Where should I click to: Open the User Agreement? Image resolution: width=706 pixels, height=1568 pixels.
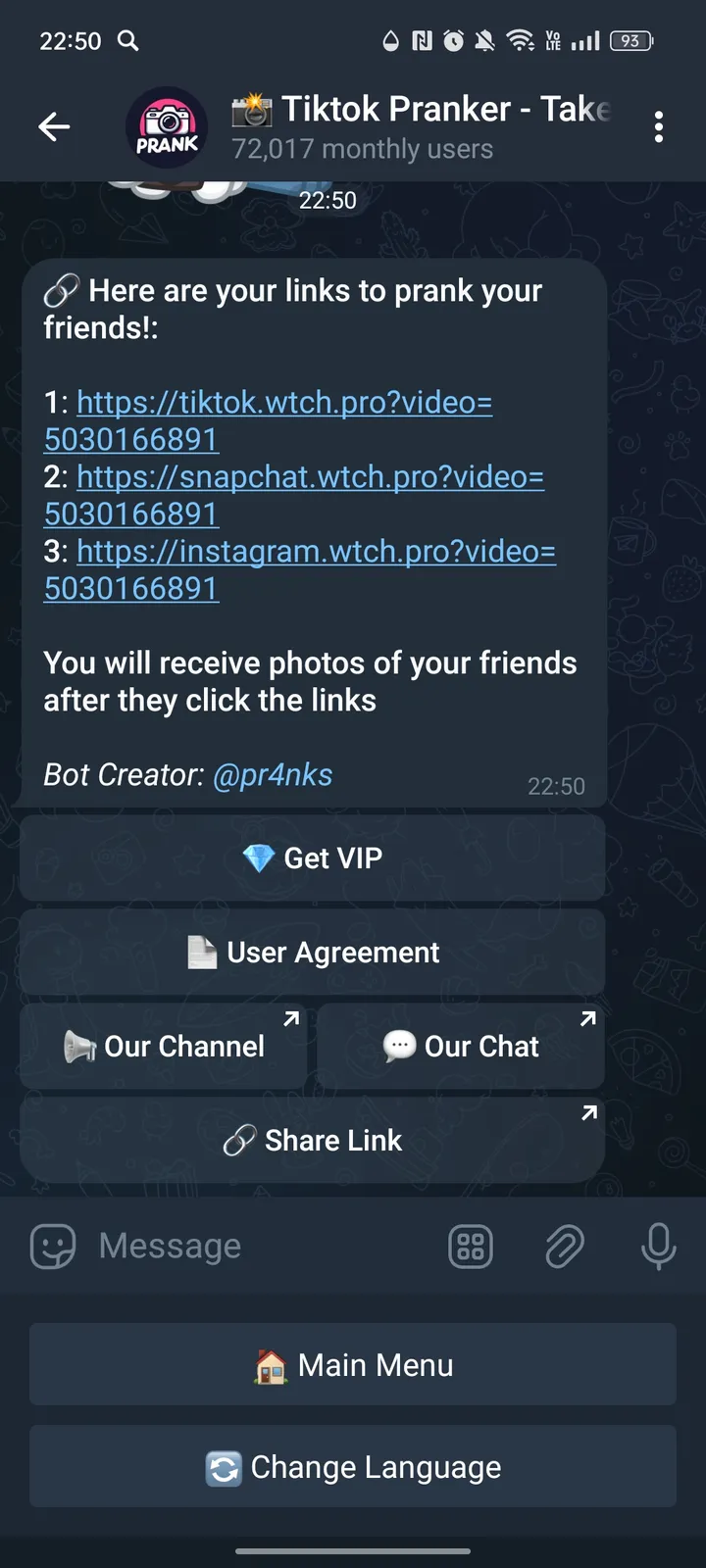click(312, 952)
